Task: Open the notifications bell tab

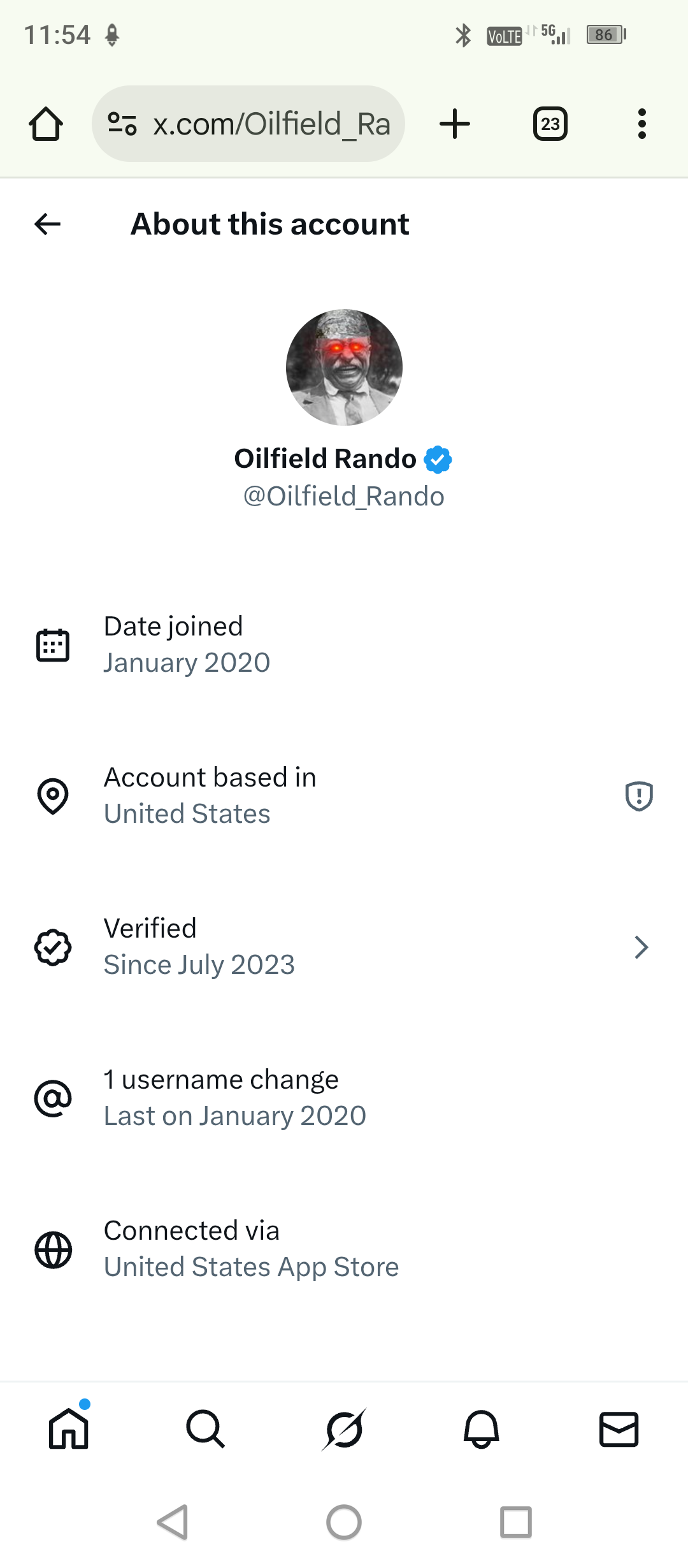Action: pyautogui.click(x=482, y=1429)
